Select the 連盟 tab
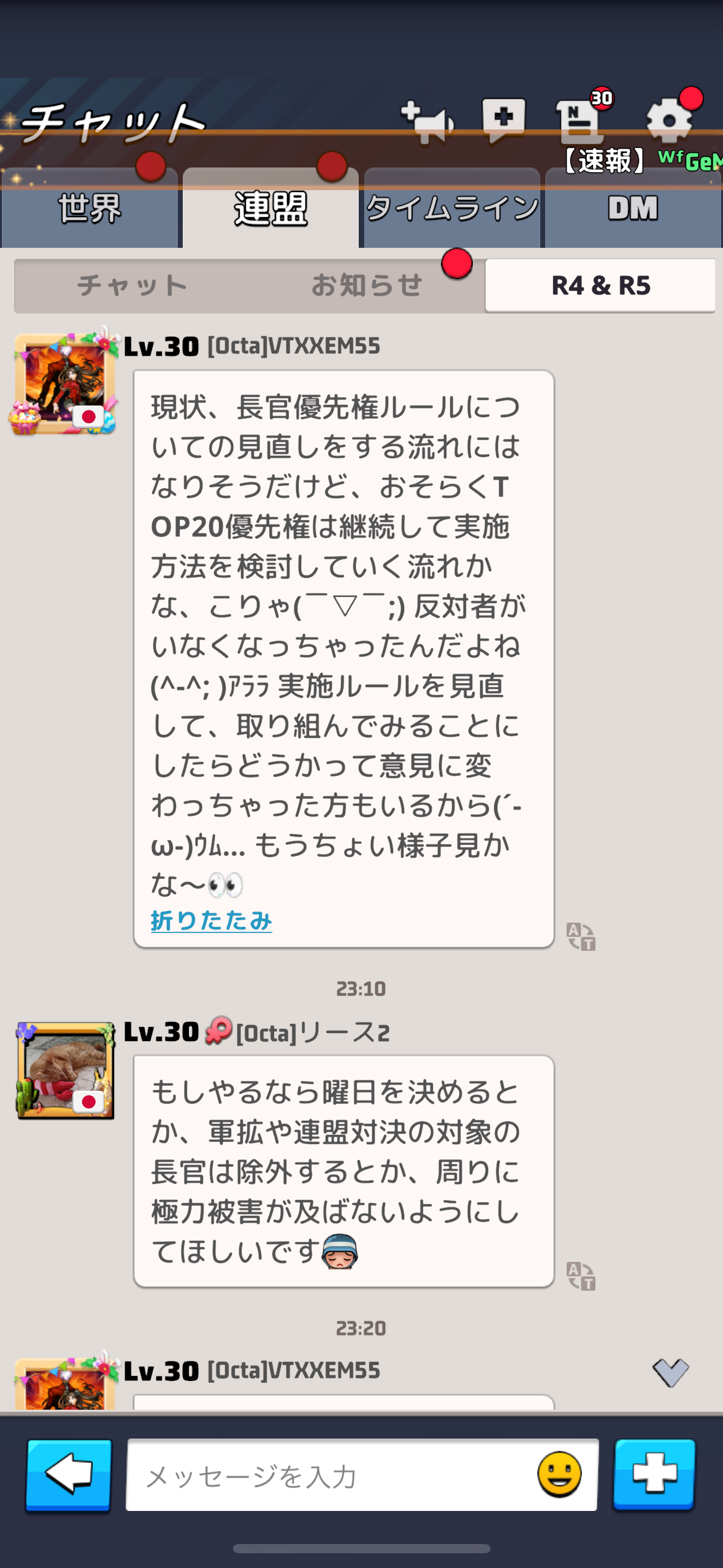The image size is (723, 1568). pyautogui.click(x=270, y=209)
